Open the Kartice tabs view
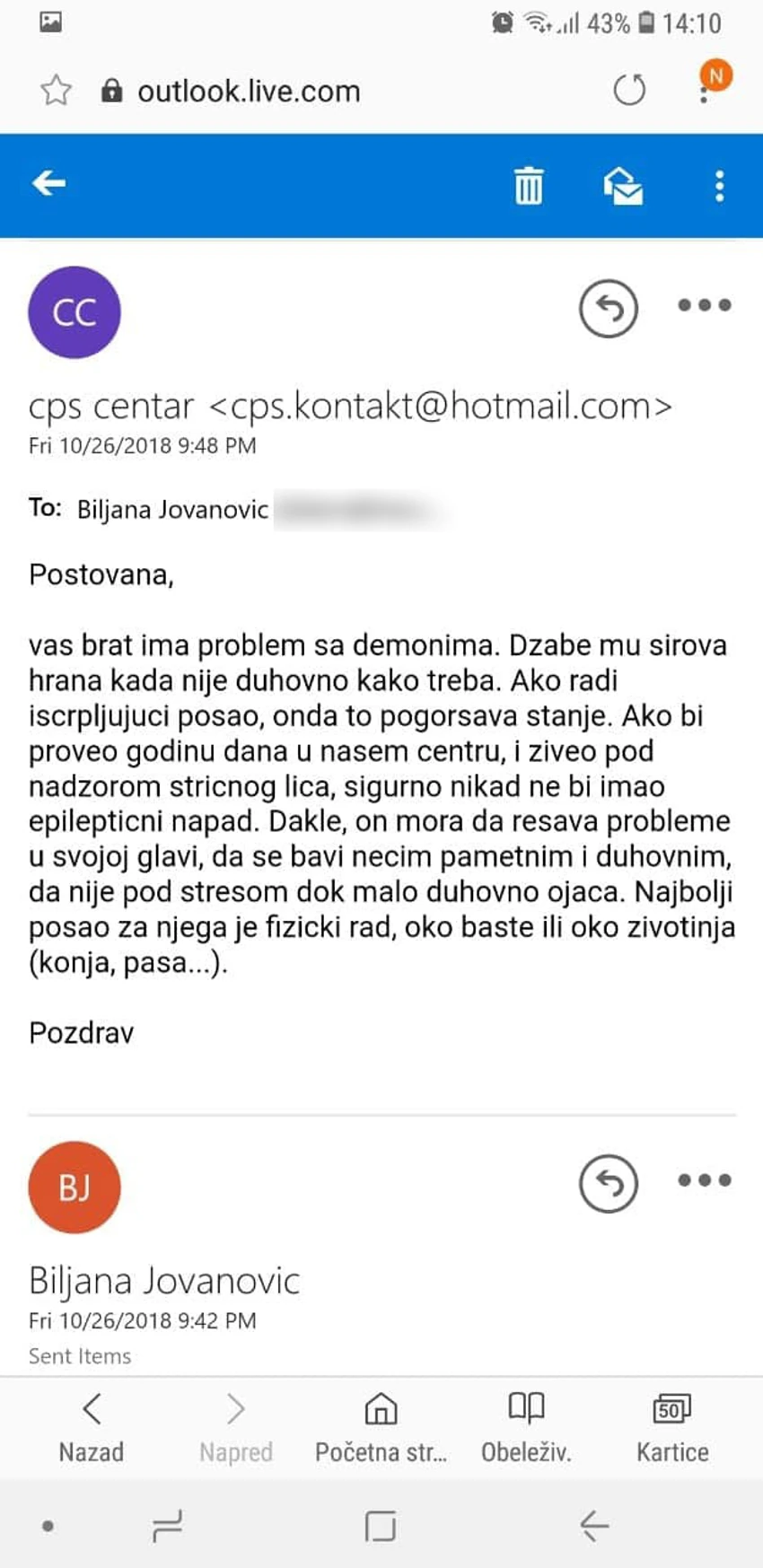Viewport: 763px width, 1568px height. (x=672, y=1428)
